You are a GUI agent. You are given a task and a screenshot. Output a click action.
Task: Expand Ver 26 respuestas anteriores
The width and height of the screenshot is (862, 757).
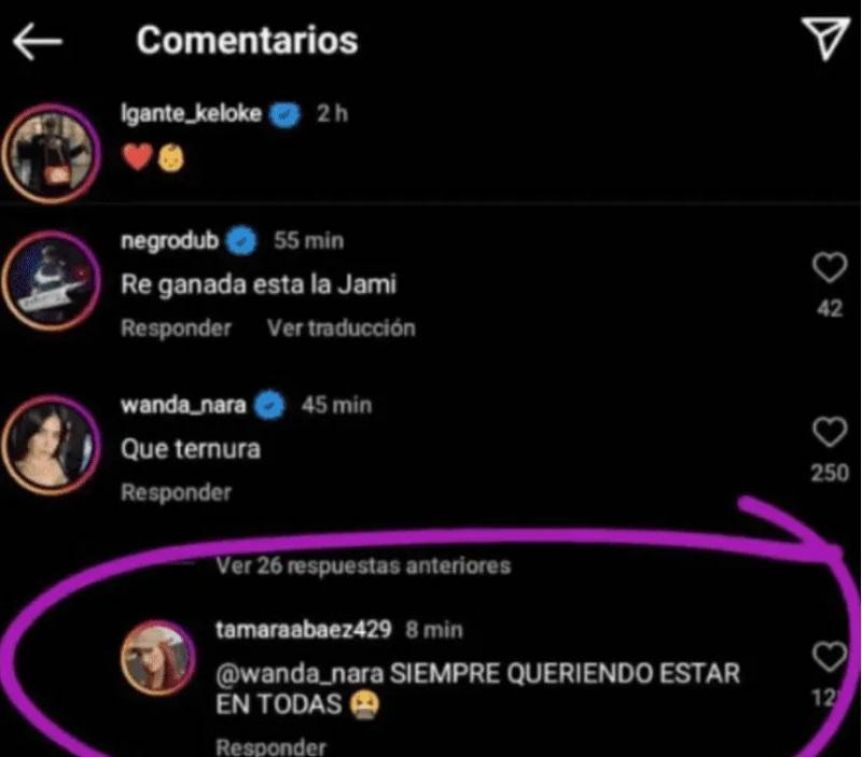[x=363, y=566]
